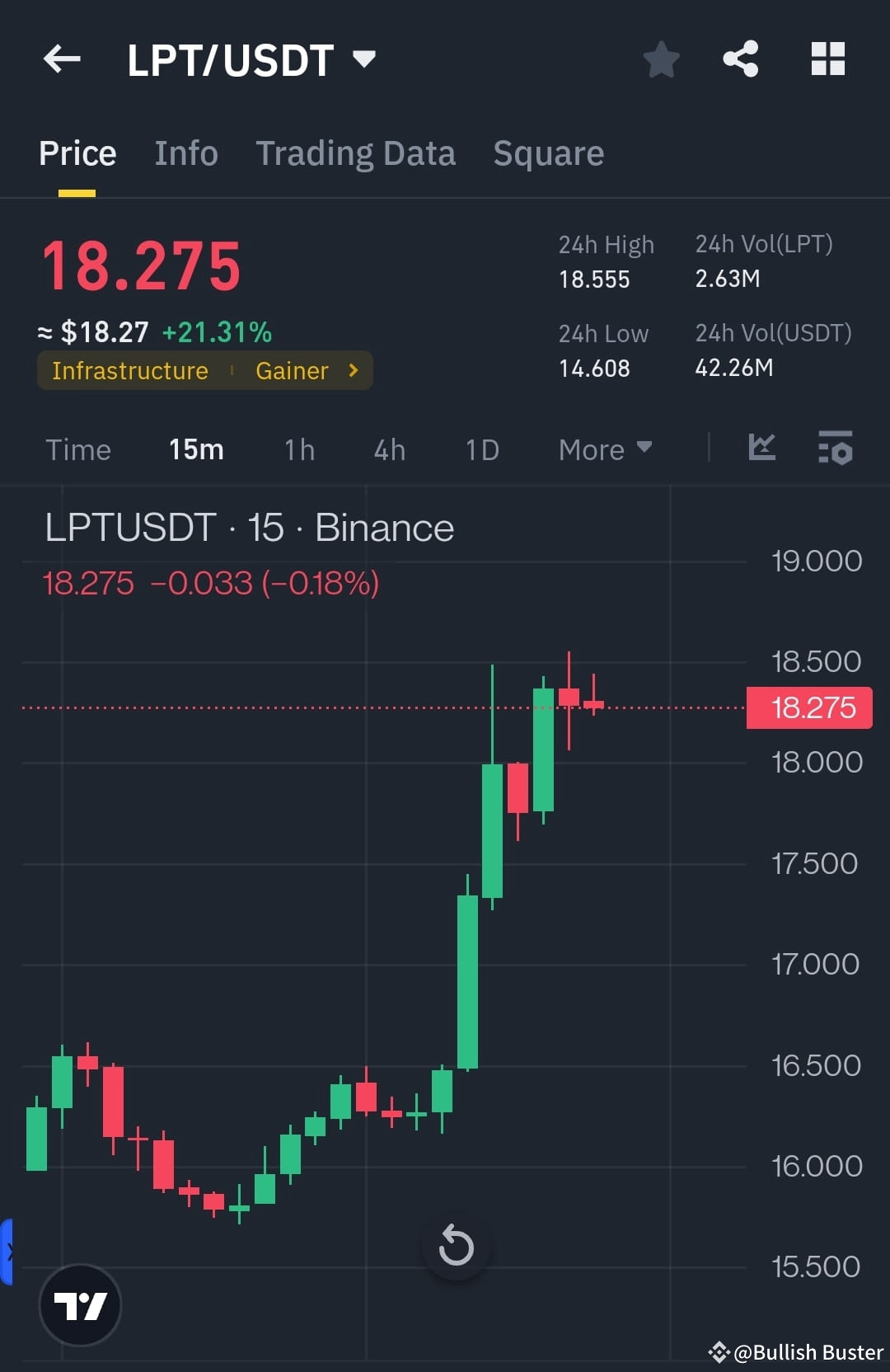The image size is (890, 1372).
Task: Switch chart interval to 1D
Action: tap(481, 449)
